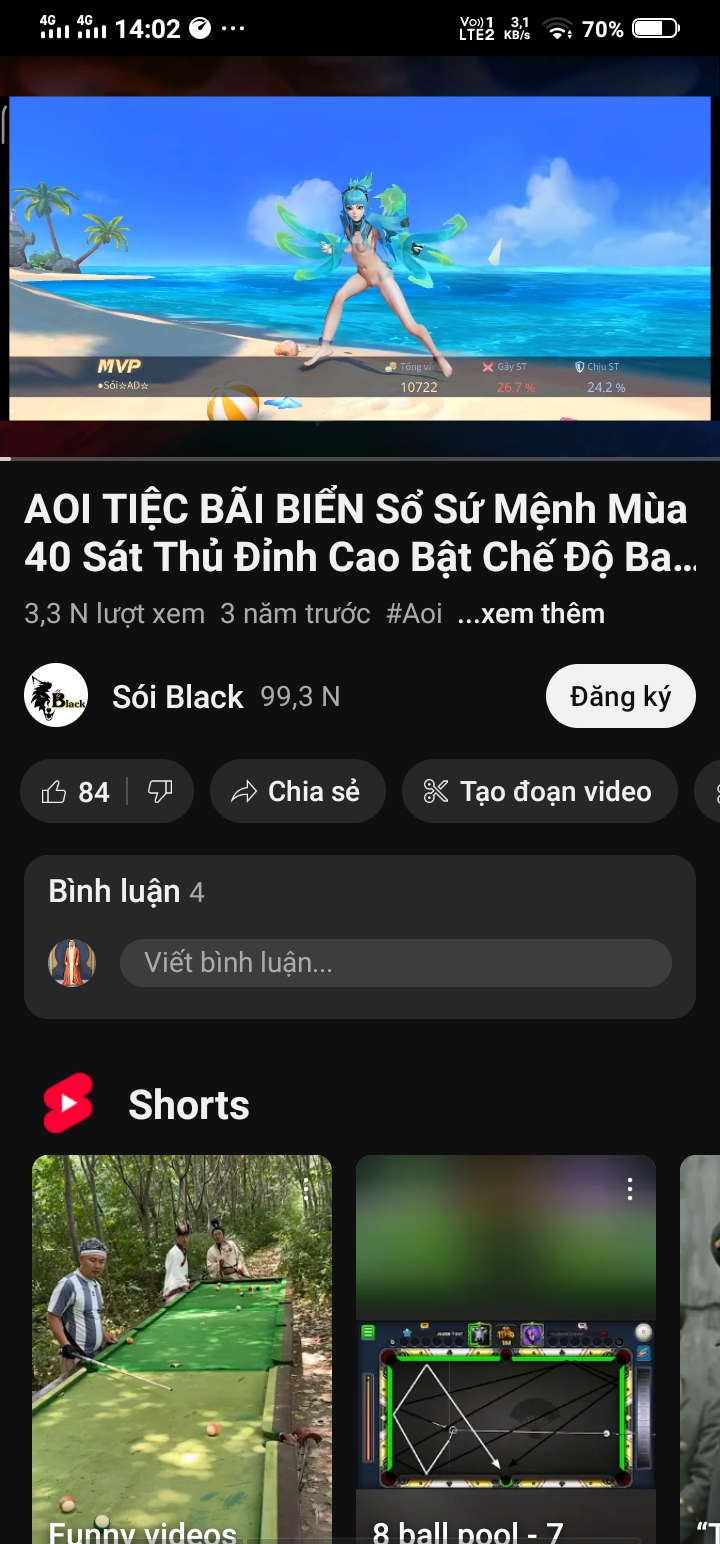This screenshot has width=720, height=1544.
Task: Open the 8 ball pool short's overflow menu
Action: (630, 1189)
